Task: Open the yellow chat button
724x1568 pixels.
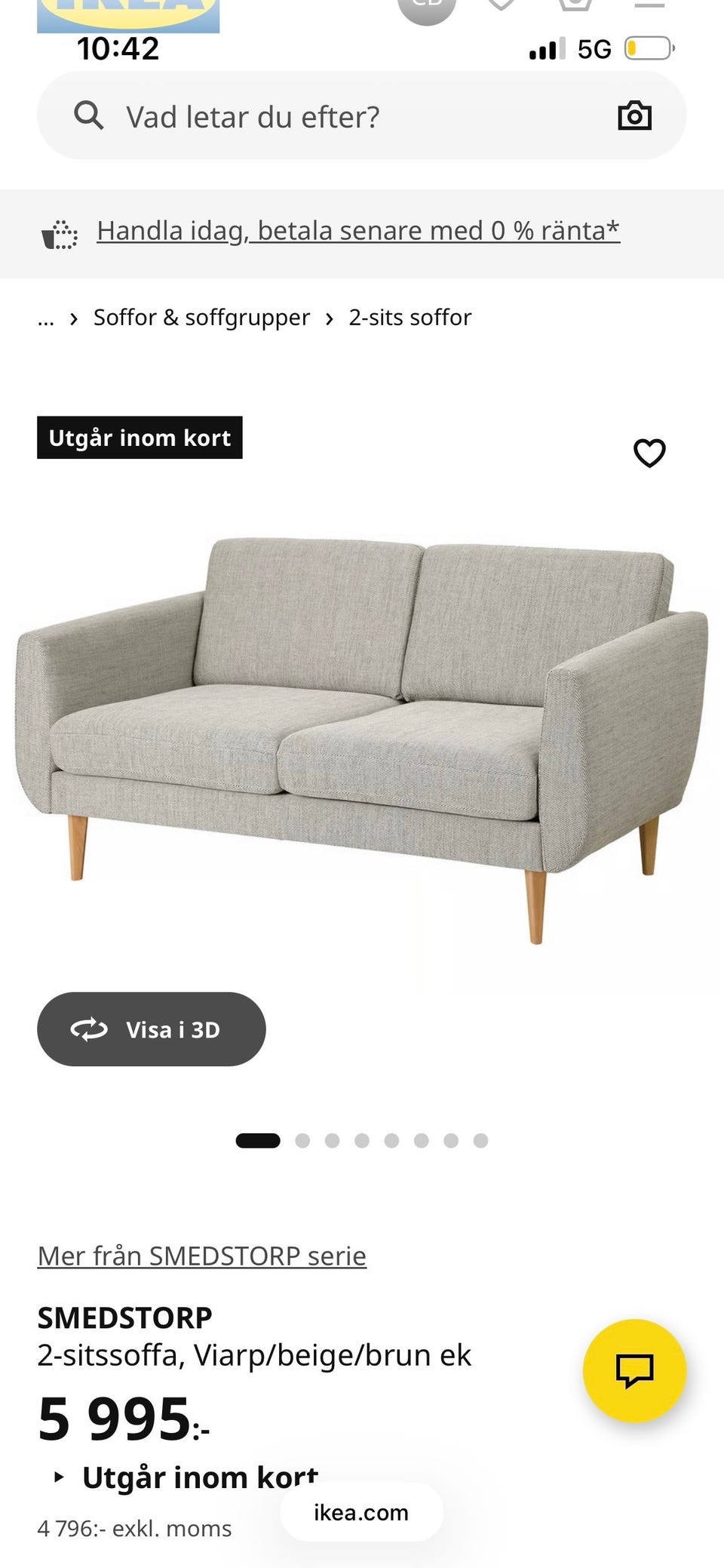Action: (x=634, y=1370)
